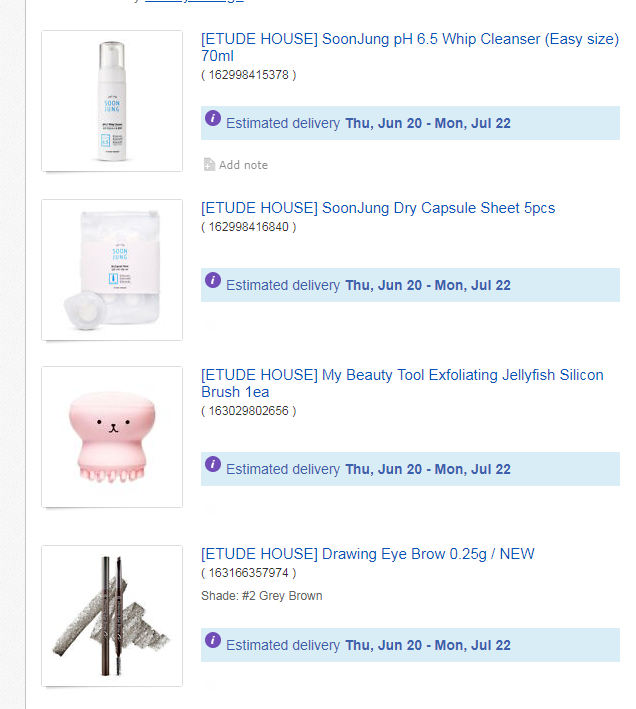The image size is (636, 709).
Task: Tap info icon on Jellyfish Brush delivery
Action: [213, 464]
